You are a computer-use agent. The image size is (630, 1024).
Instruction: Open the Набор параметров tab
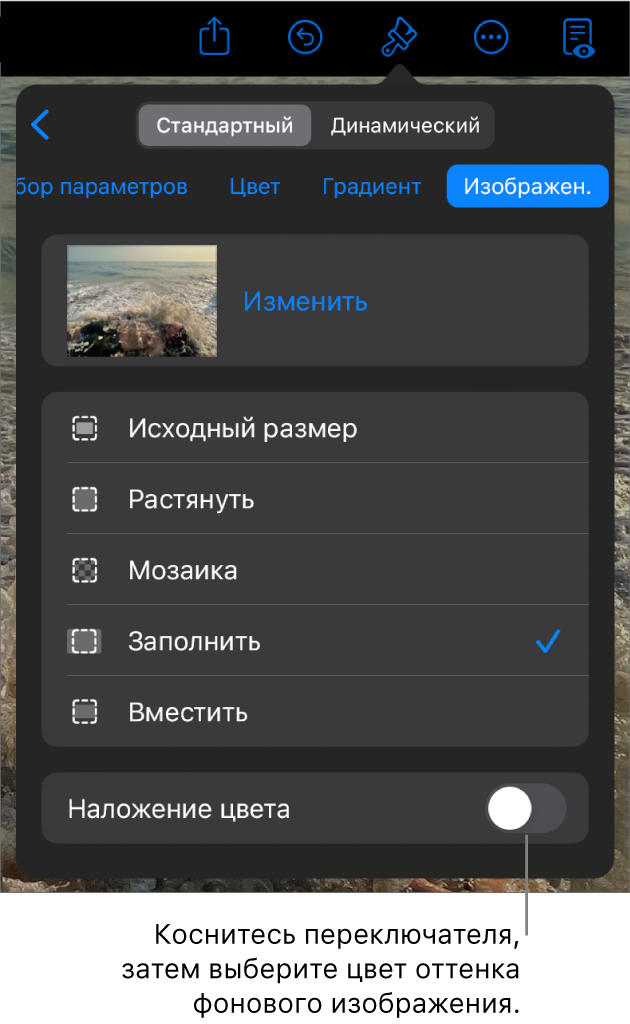pyautogui.click(x=102, y=186)
